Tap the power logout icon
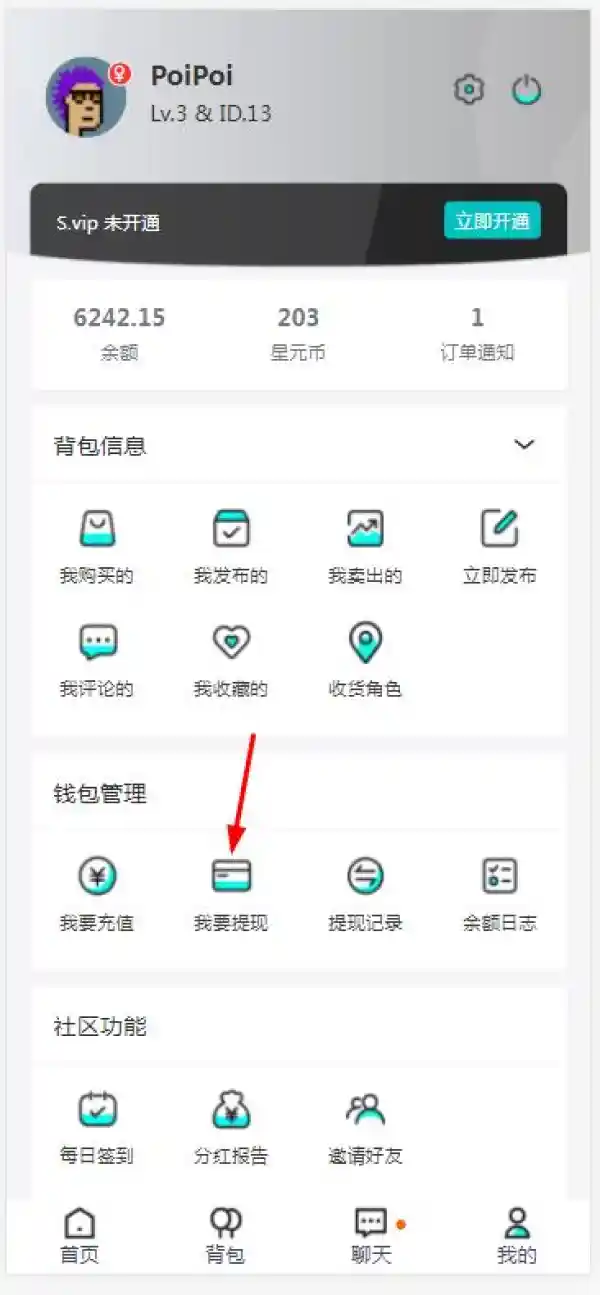This screenshot has height=1295, width=600. coord(527,90)
